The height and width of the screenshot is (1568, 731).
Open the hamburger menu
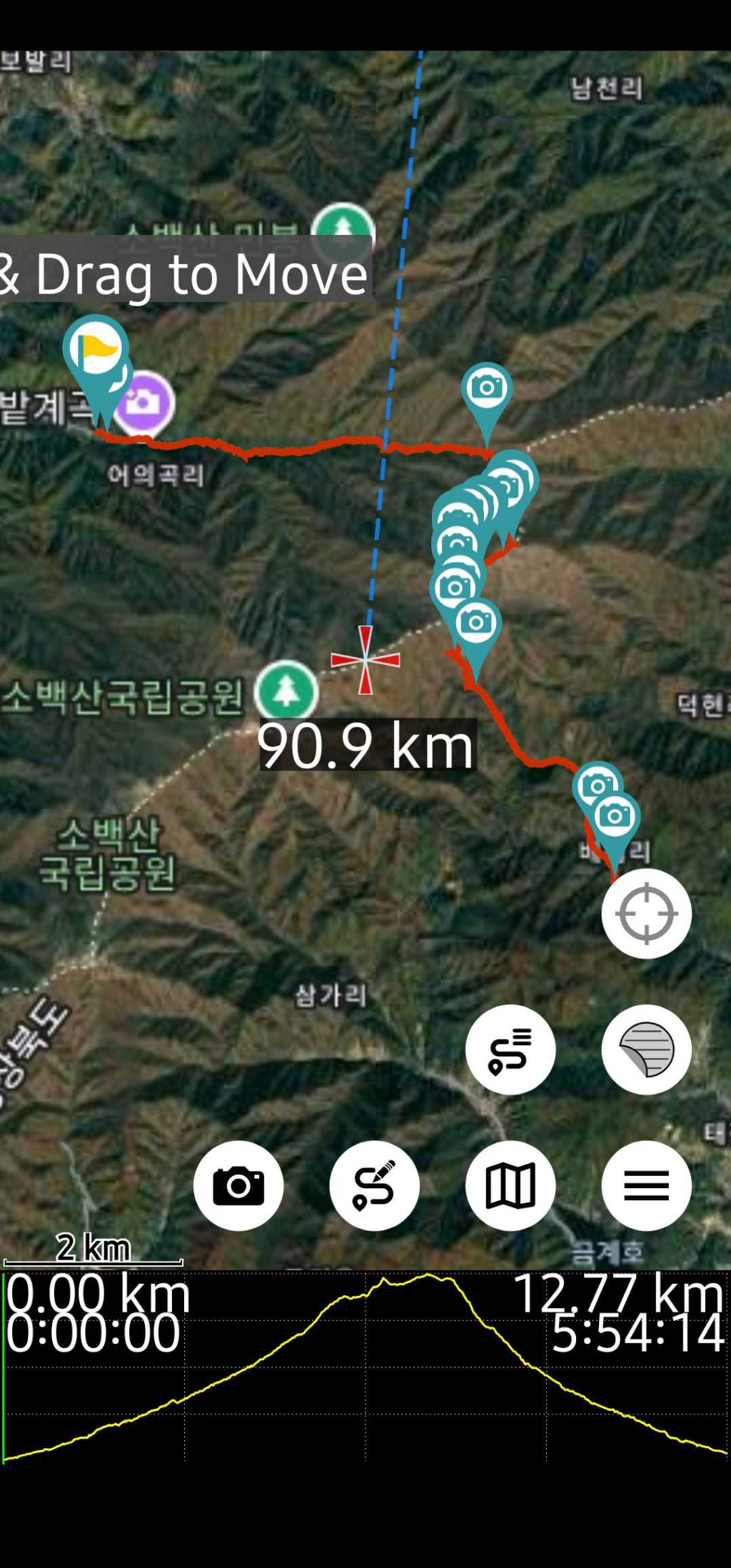(x=646, y=1185)
